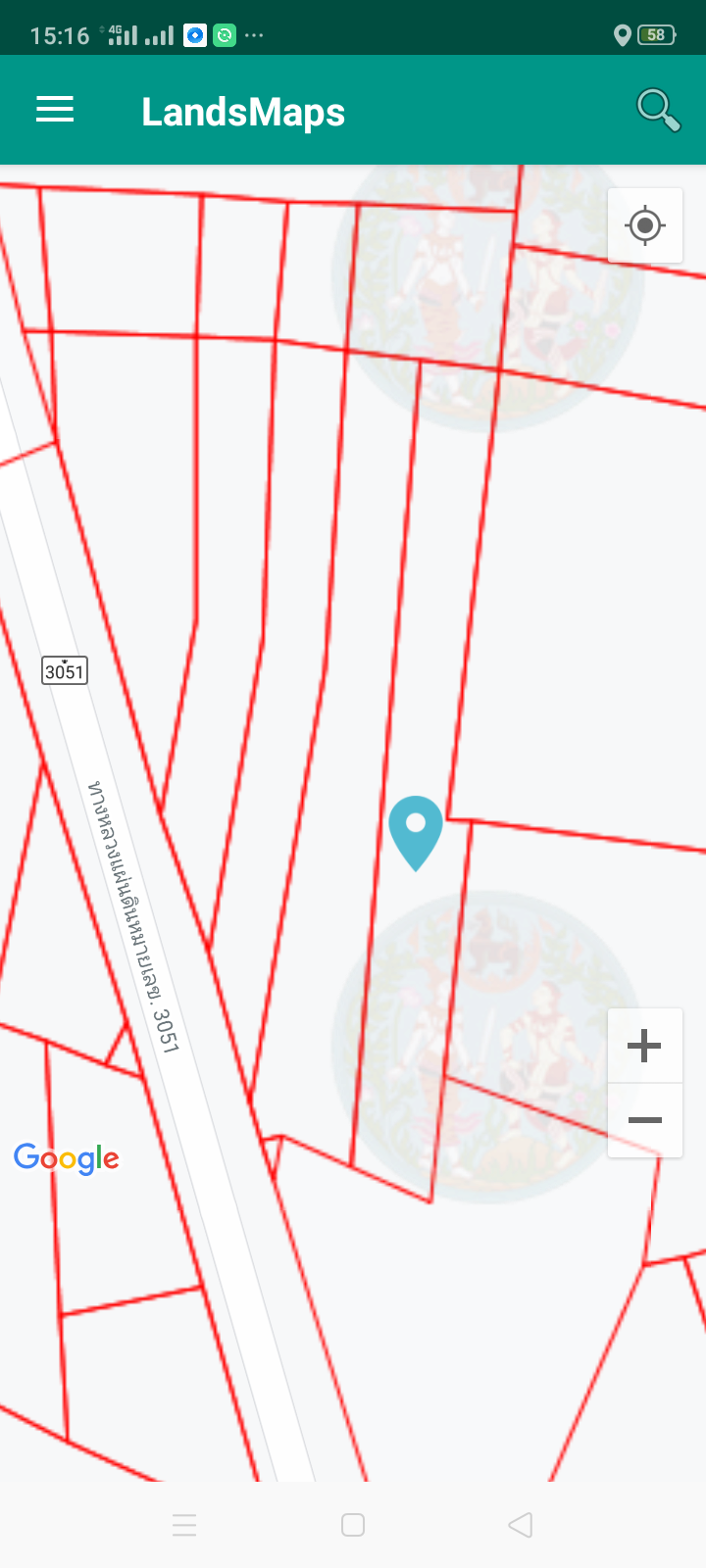The image size is (706, 1568).
Task: Go back using system back button
Action: pyautogui.click(x=521, y=1525)
